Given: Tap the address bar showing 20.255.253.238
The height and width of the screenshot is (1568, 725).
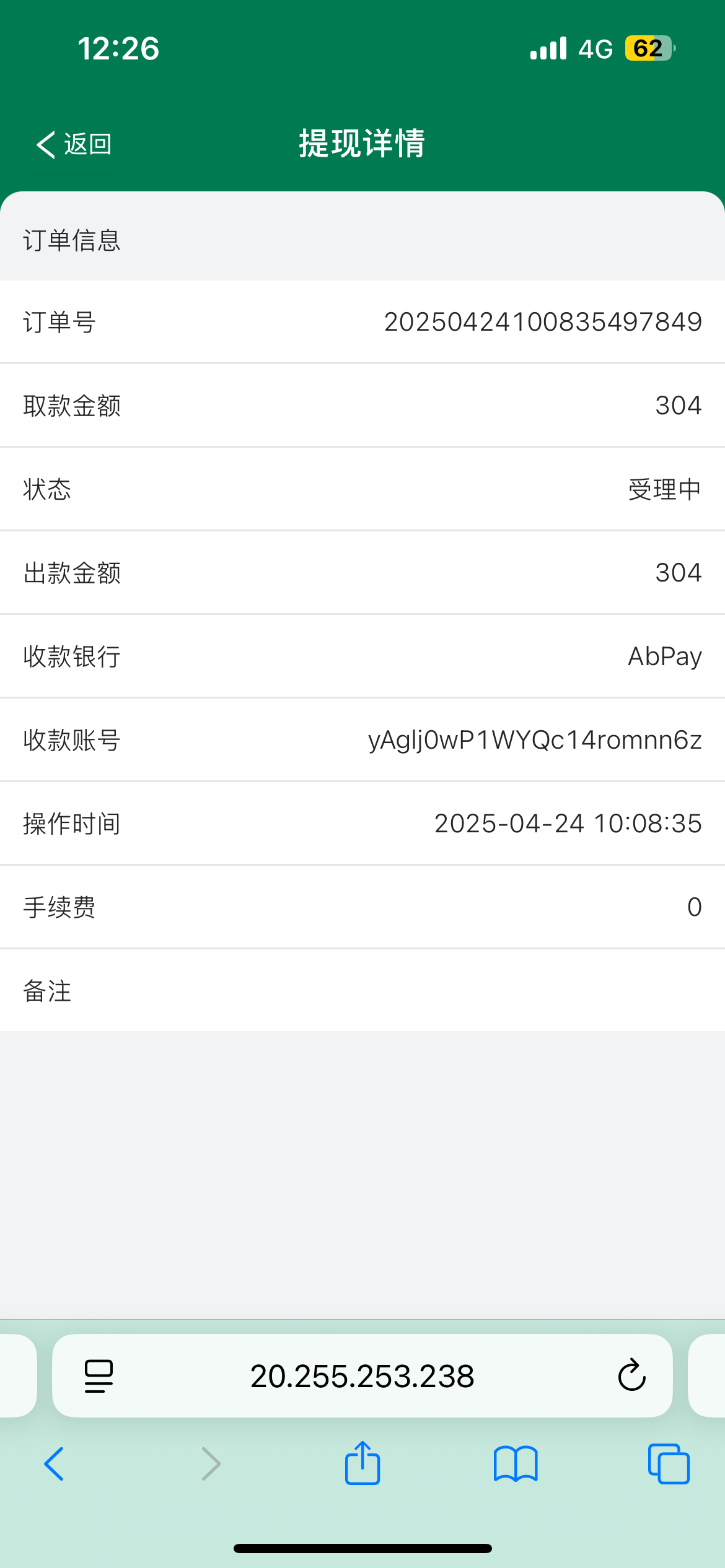Looking at the screenshot, I should (x=362, y=1376).
